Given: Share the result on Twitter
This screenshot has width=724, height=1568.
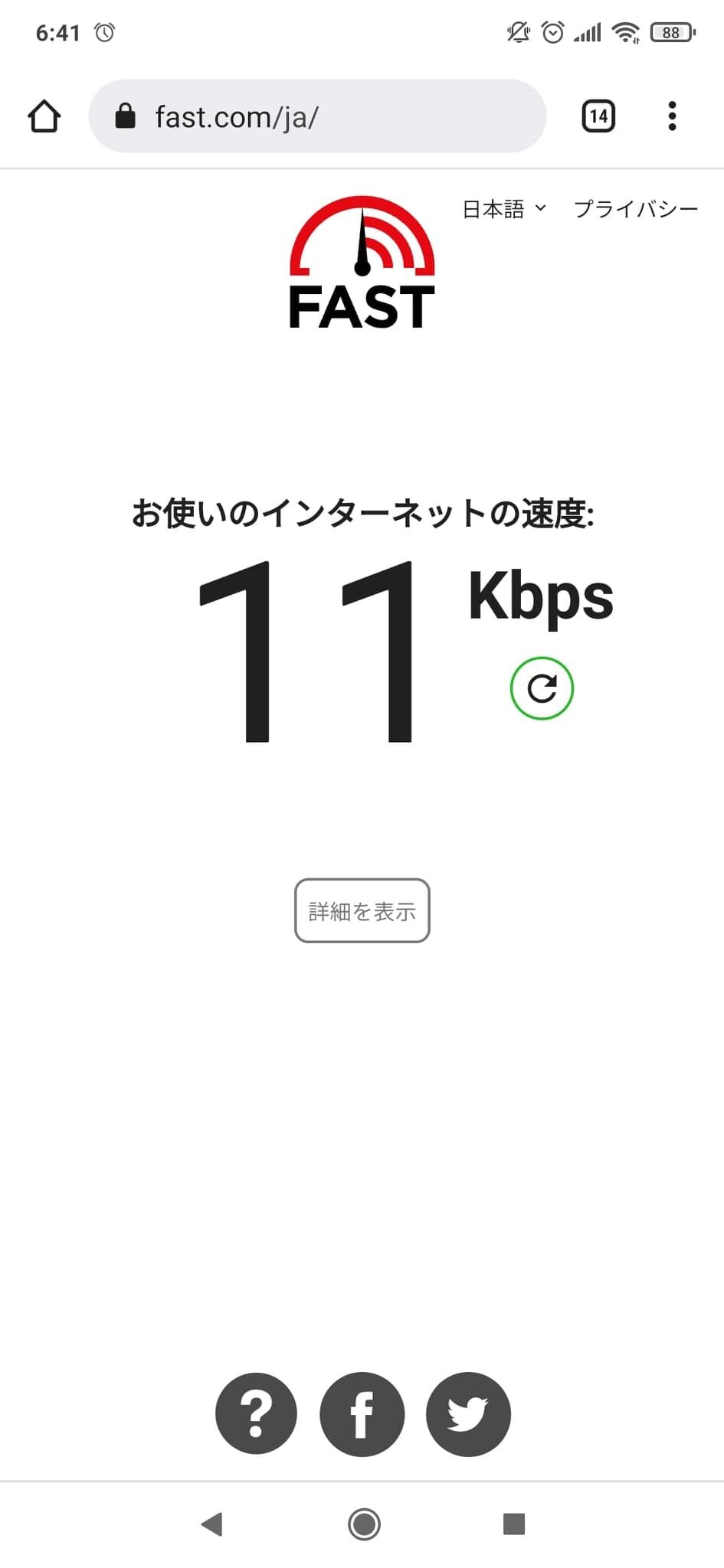Looking at the screenshot, I should [x=468, y=1414].
